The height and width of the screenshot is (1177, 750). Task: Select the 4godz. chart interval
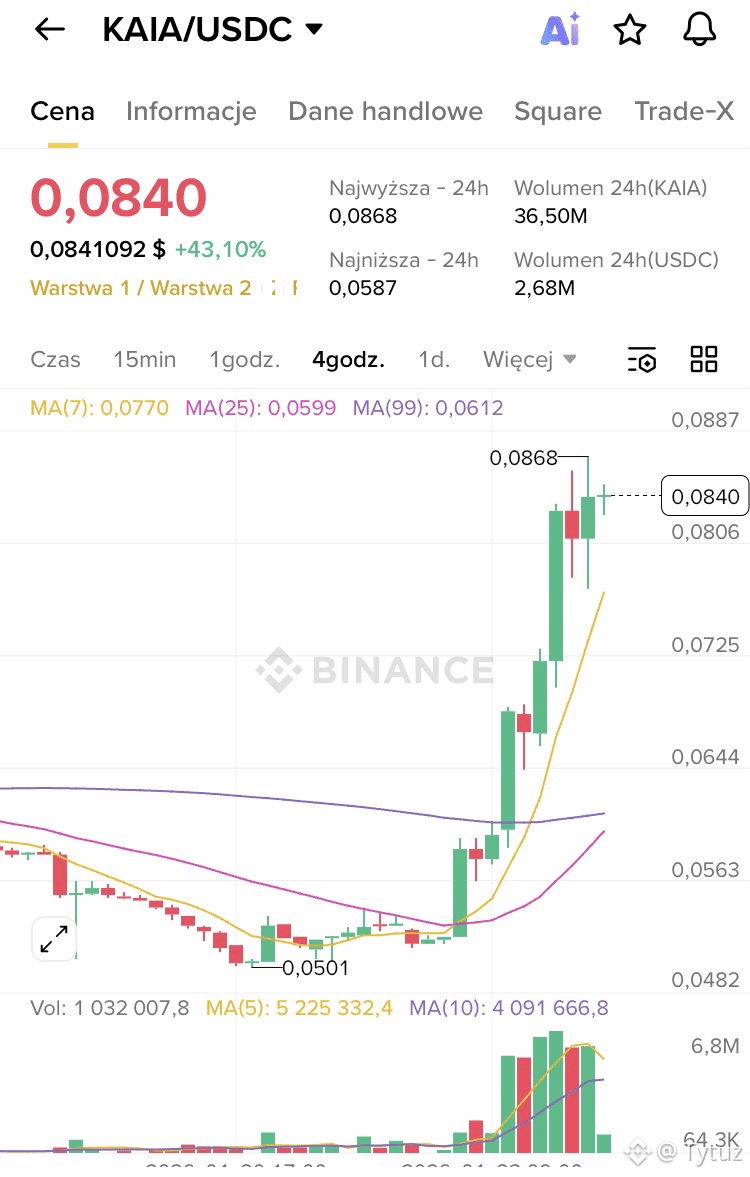[x=348, y=359]
